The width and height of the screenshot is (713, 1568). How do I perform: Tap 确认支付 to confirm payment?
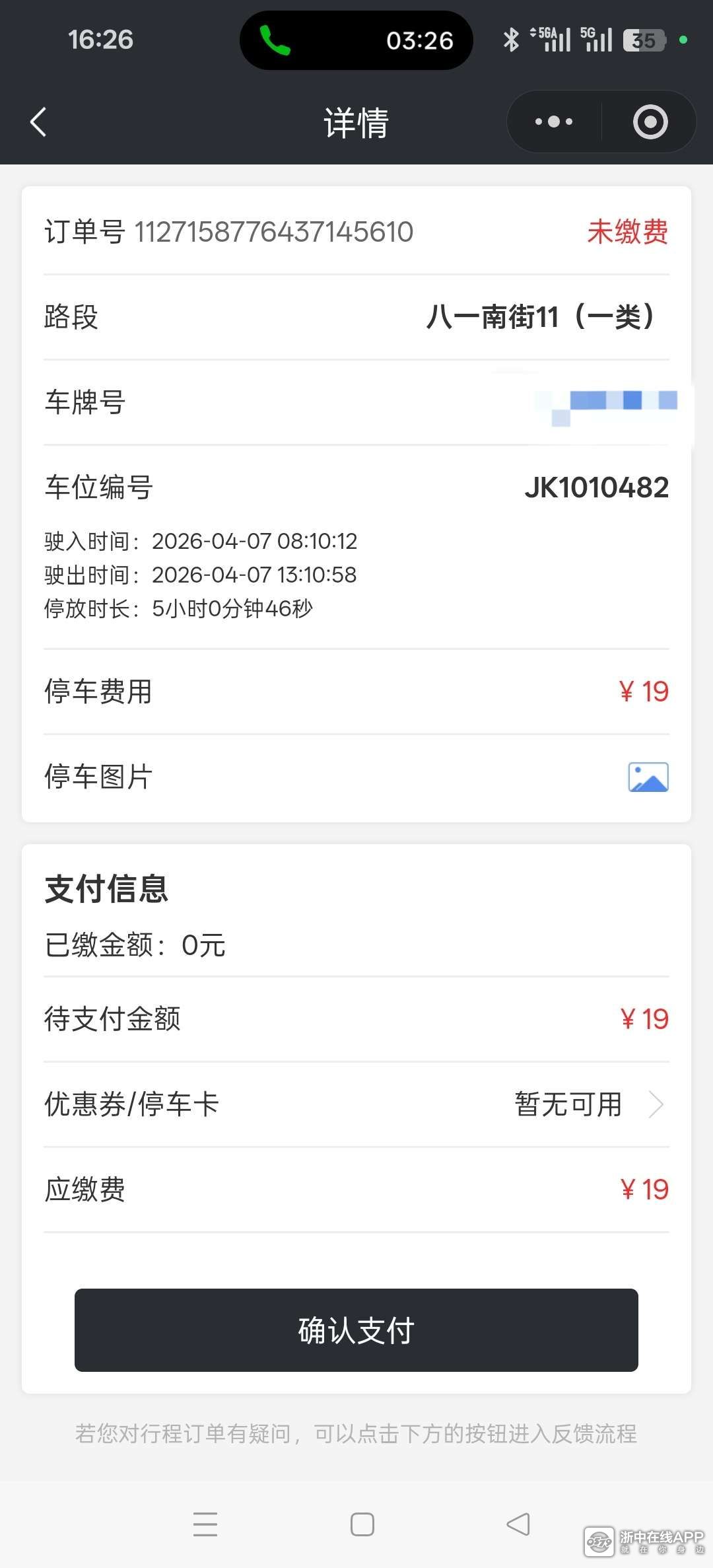coord(356,1330)
